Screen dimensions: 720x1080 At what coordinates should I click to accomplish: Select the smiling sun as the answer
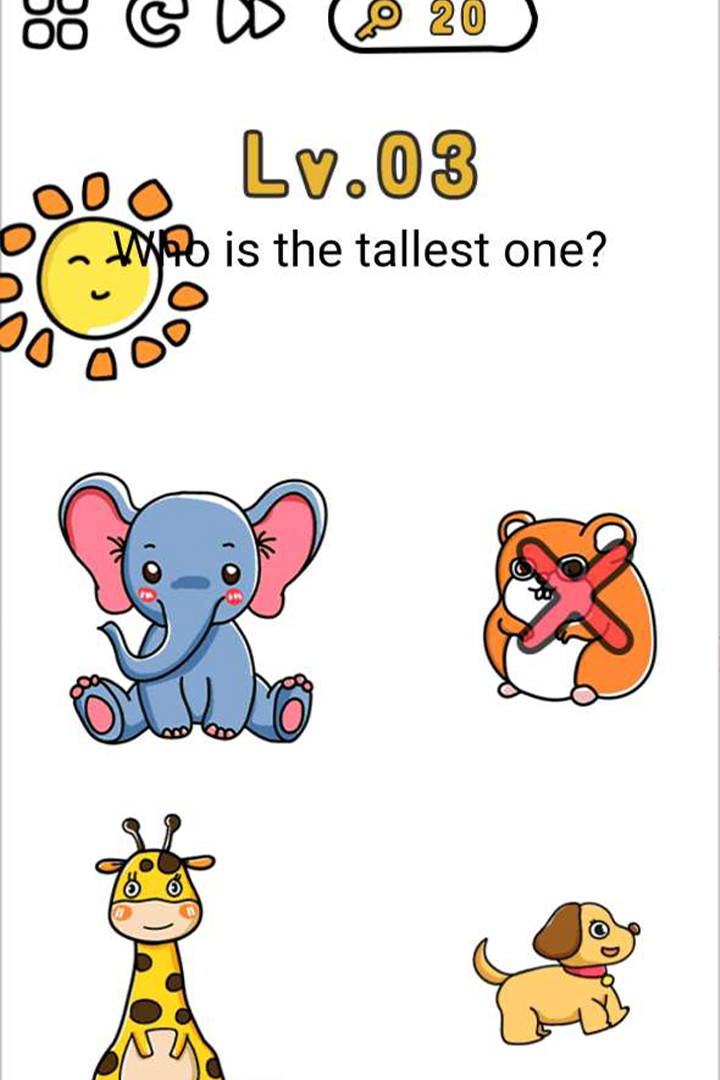click(x=97, y=276)
